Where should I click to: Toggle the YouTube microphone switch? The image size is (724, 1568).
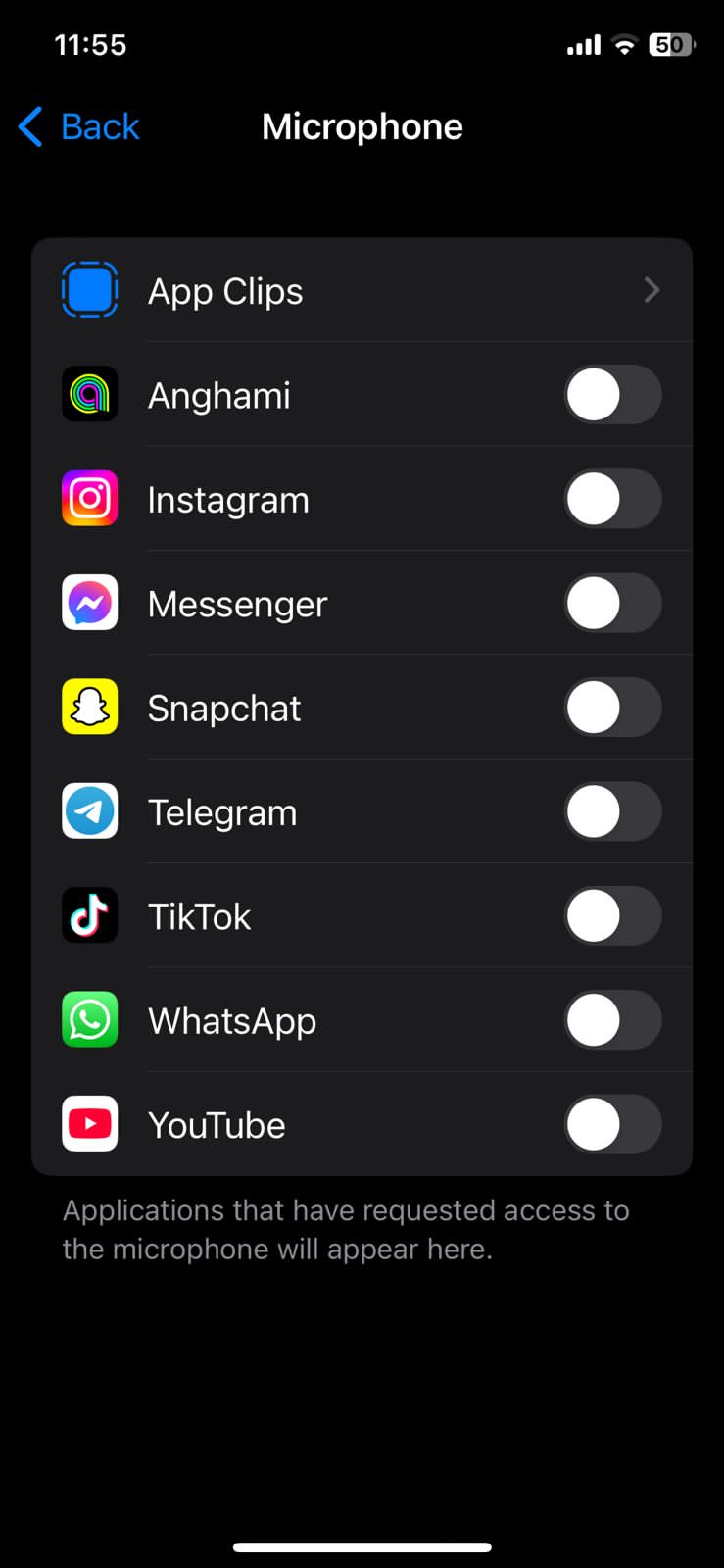click(x=612, y=1124)
